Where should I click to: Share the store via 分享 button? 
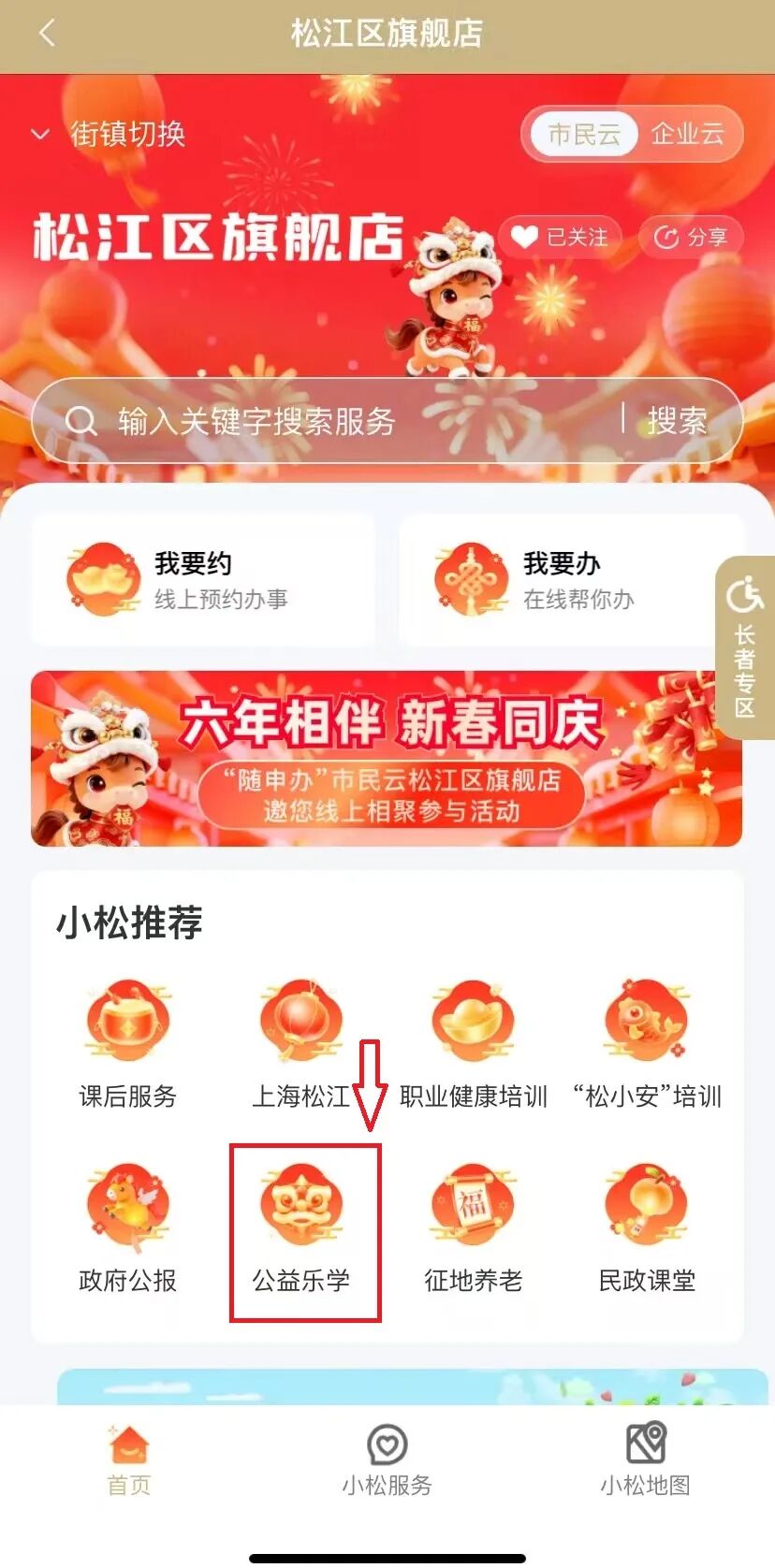pyautogui.click(x=691, y=238)
